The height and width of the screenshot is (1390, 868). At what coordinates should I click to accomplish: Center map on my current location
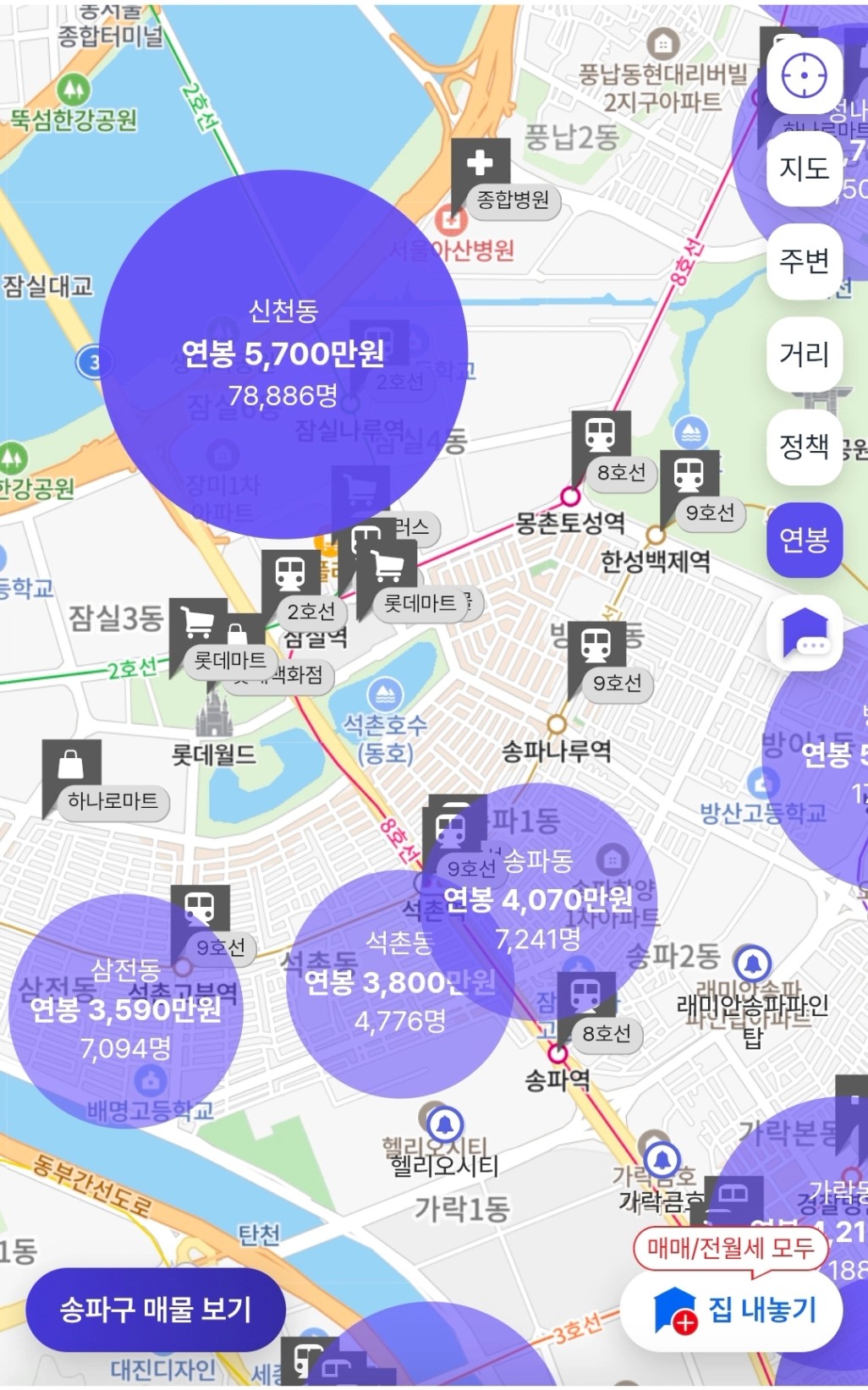pos(804,76)
